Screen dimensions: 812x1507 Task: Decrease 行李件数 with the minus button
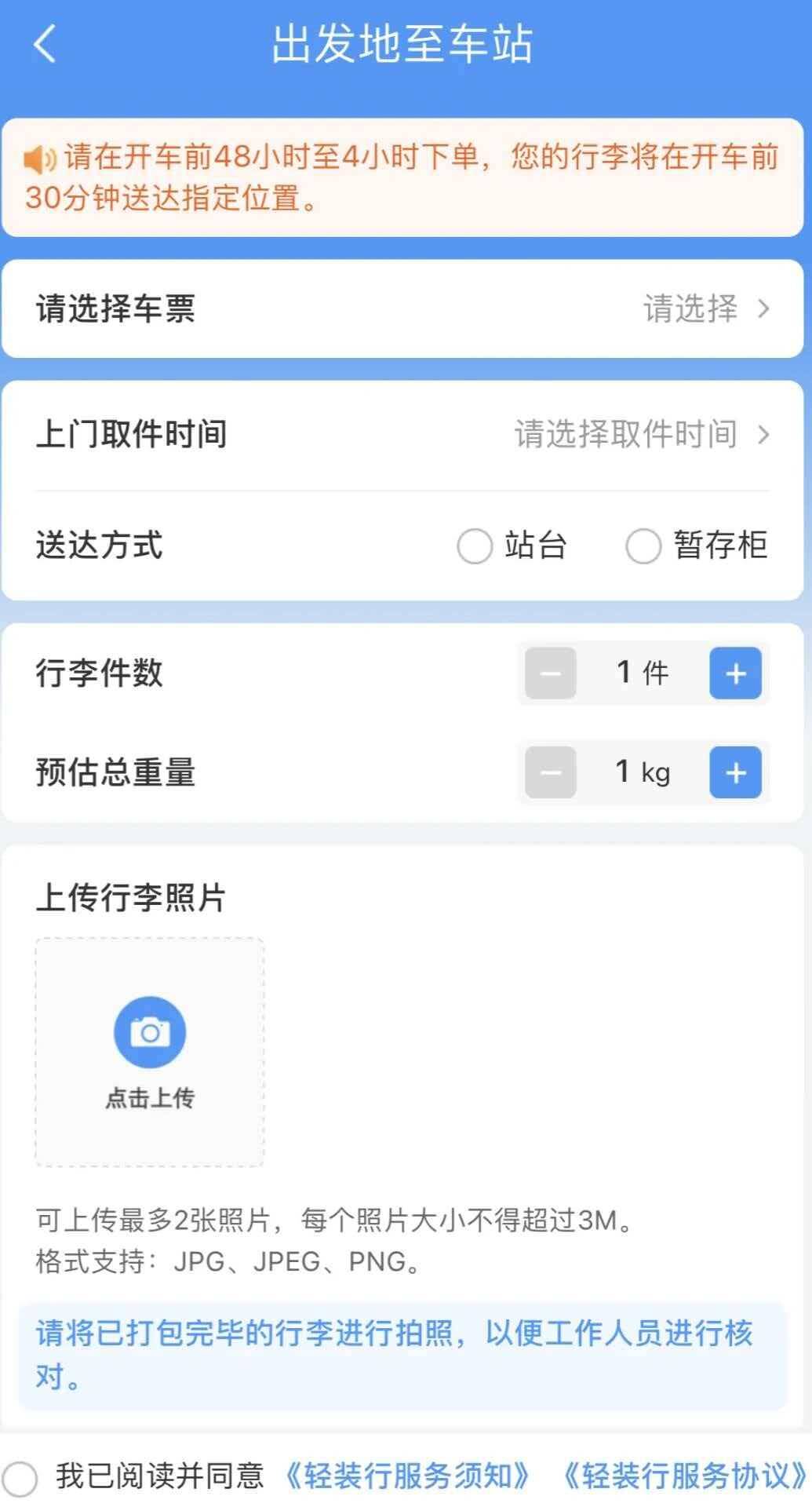tap(551, 673)
